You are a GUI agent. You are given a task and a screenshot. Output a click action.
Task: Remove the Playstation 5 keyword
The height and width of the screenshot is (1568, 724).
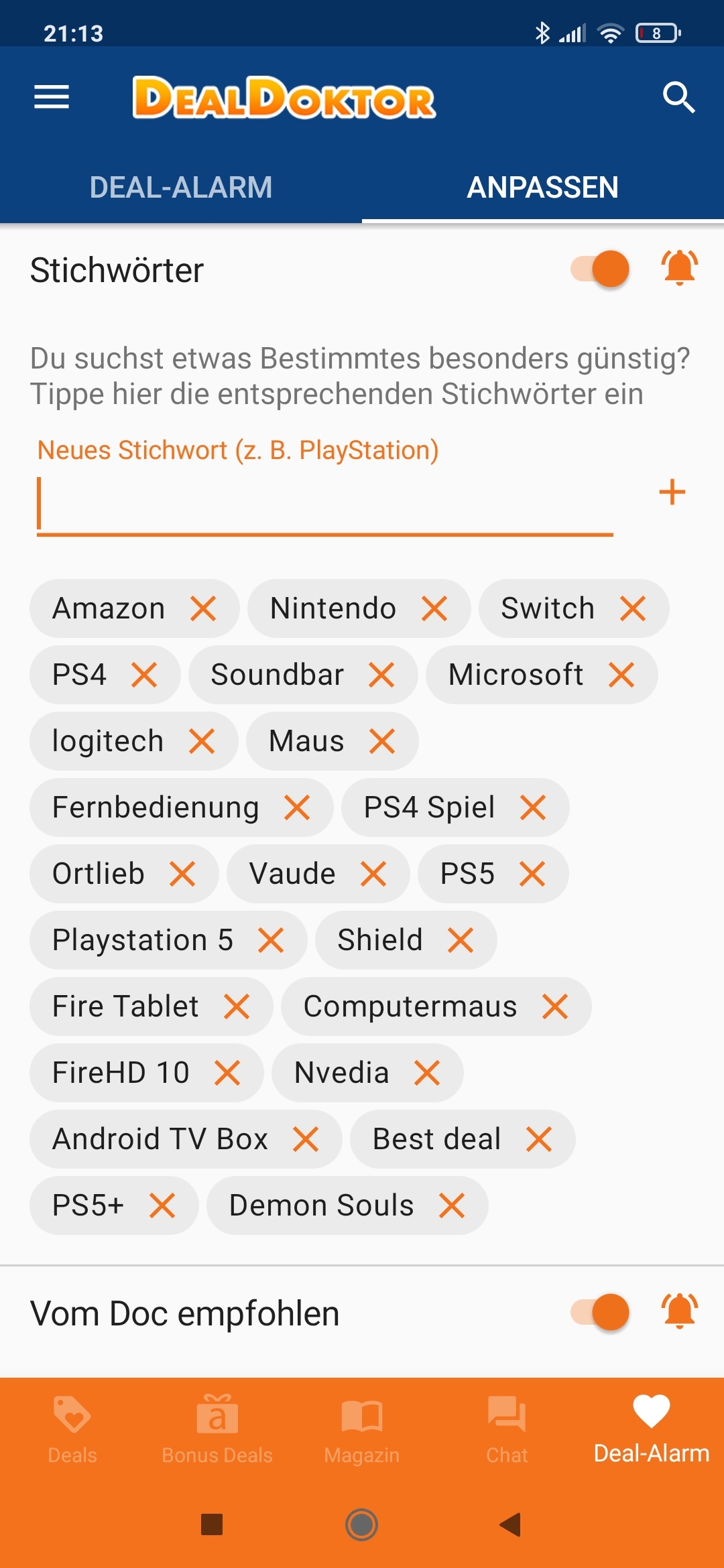coord(271,941)
